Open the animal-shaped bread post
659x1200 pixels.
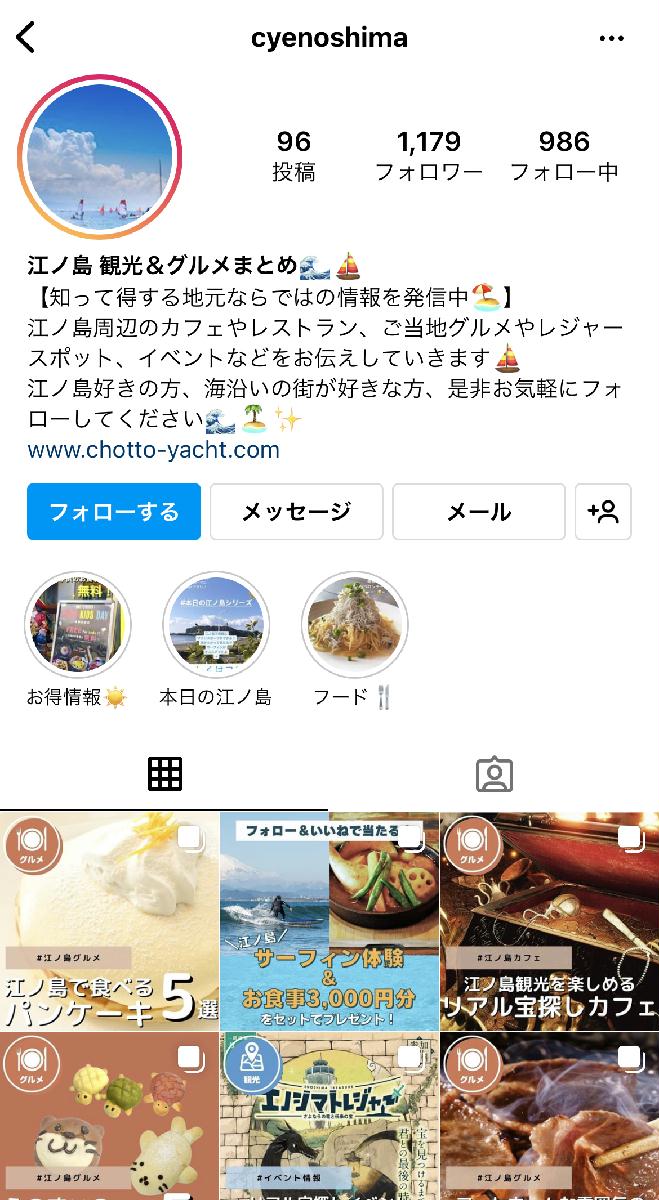[x=109, y=1117]
